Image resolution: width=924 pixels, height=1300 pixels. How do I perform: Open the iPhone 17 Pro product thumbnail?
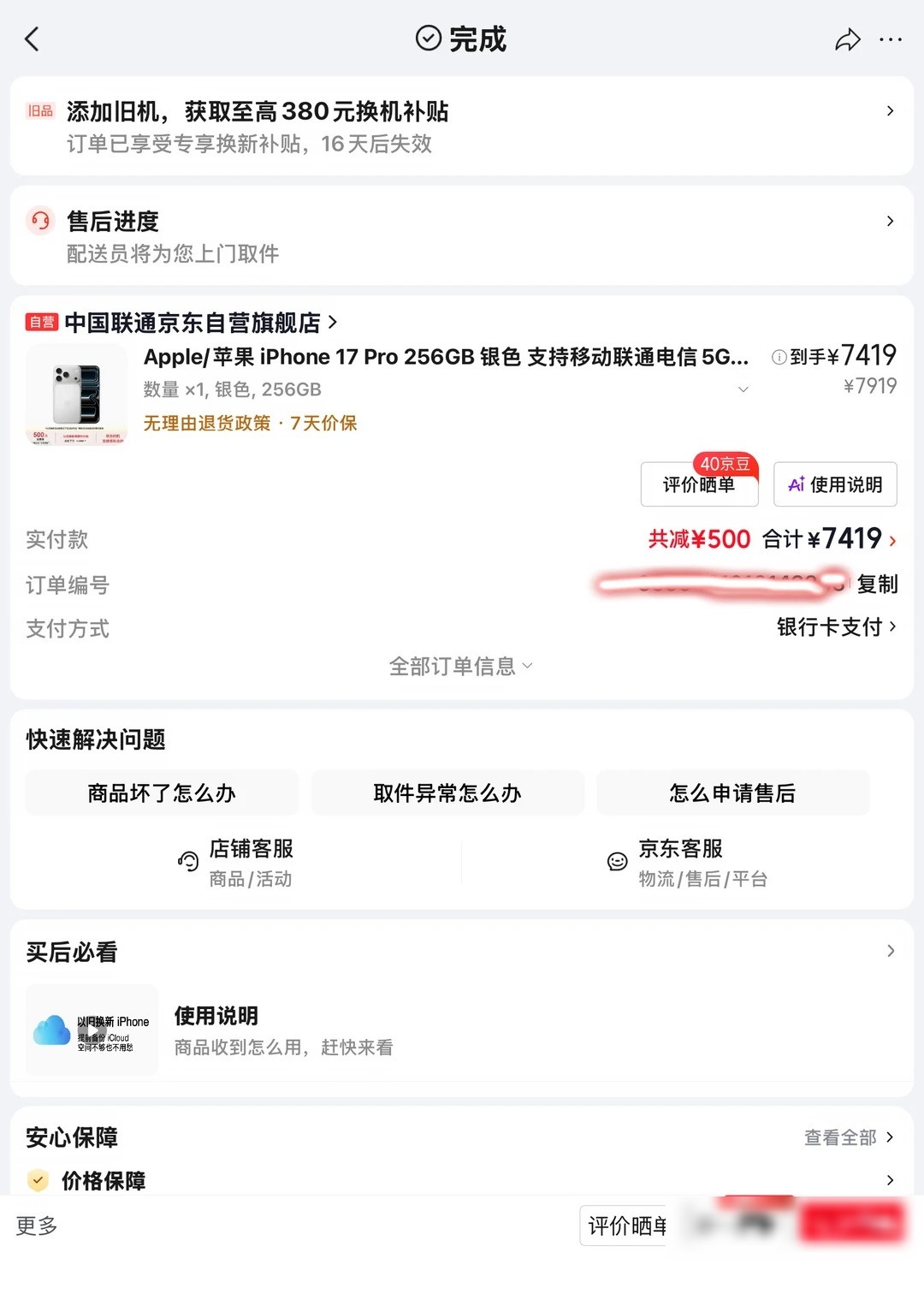[x=76, y=395]
